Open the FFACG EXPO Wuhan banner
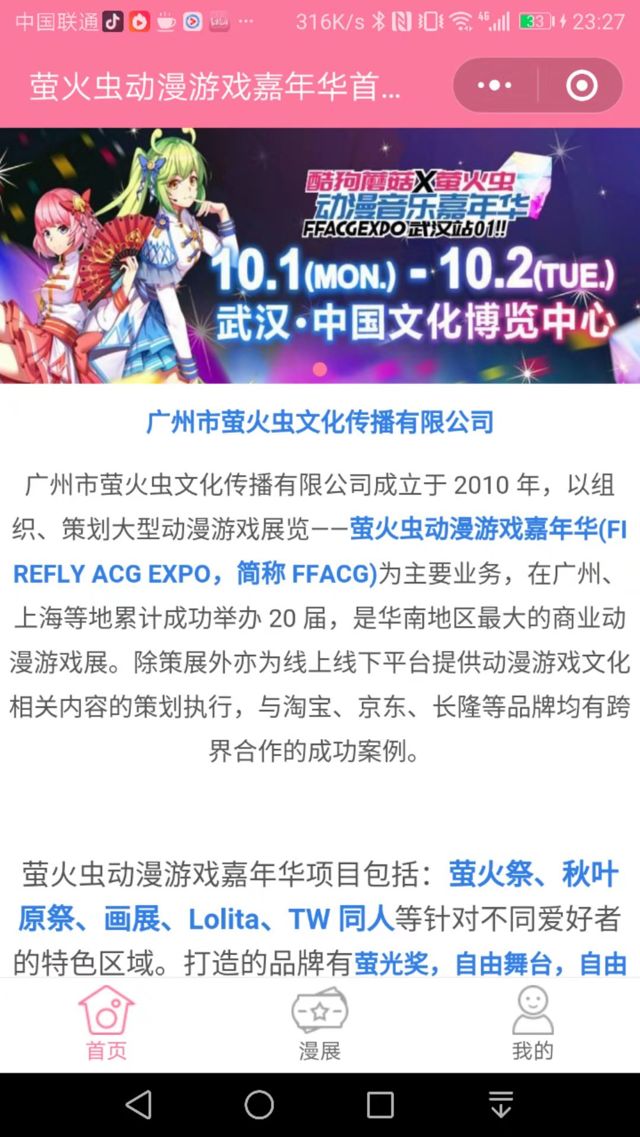This screenshot has width=640, height=1137. pos(320,256)
